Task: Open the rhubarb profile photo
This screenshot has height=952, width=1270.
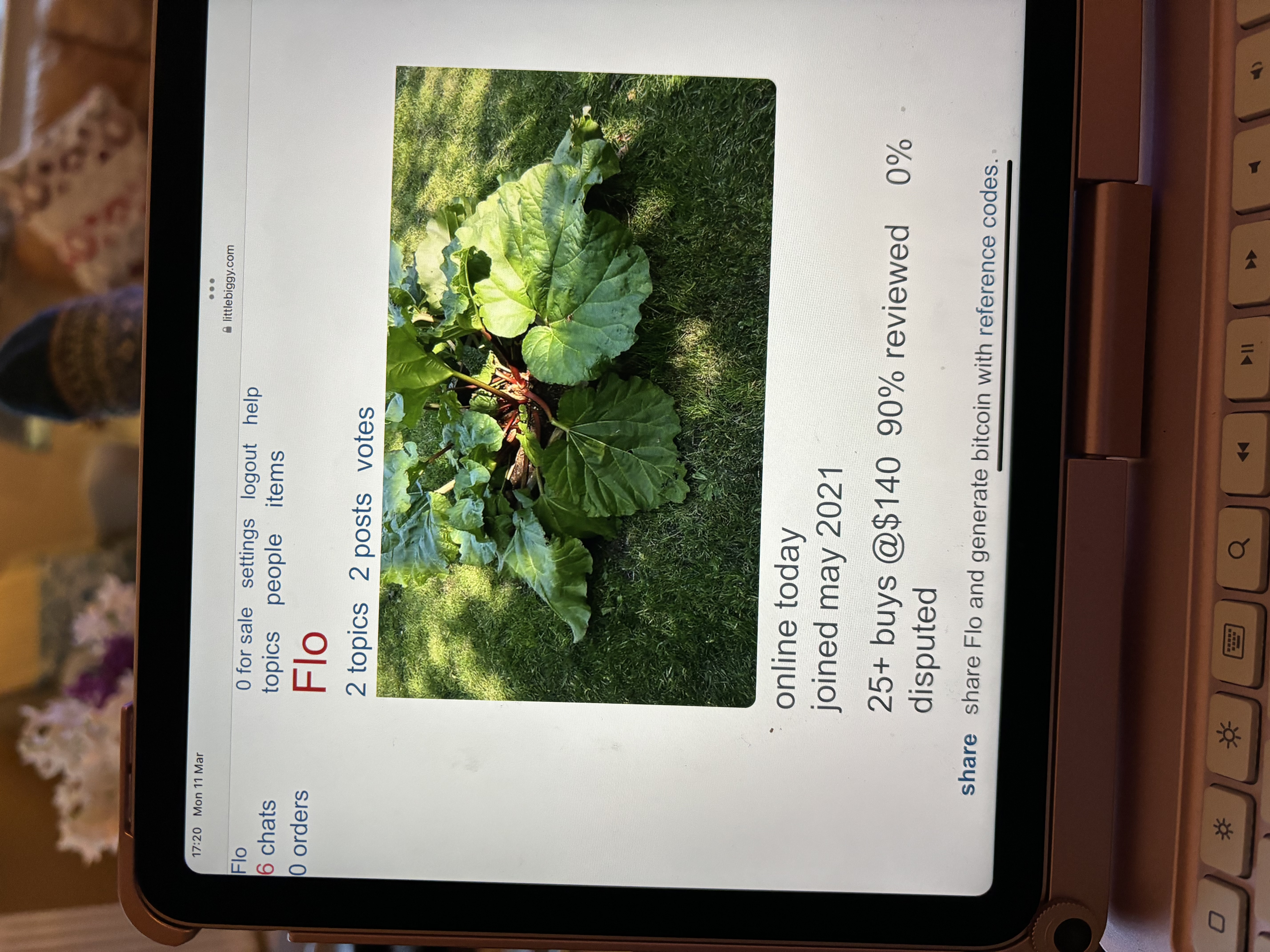Action: pyautogui.click(x=574, y=384)
